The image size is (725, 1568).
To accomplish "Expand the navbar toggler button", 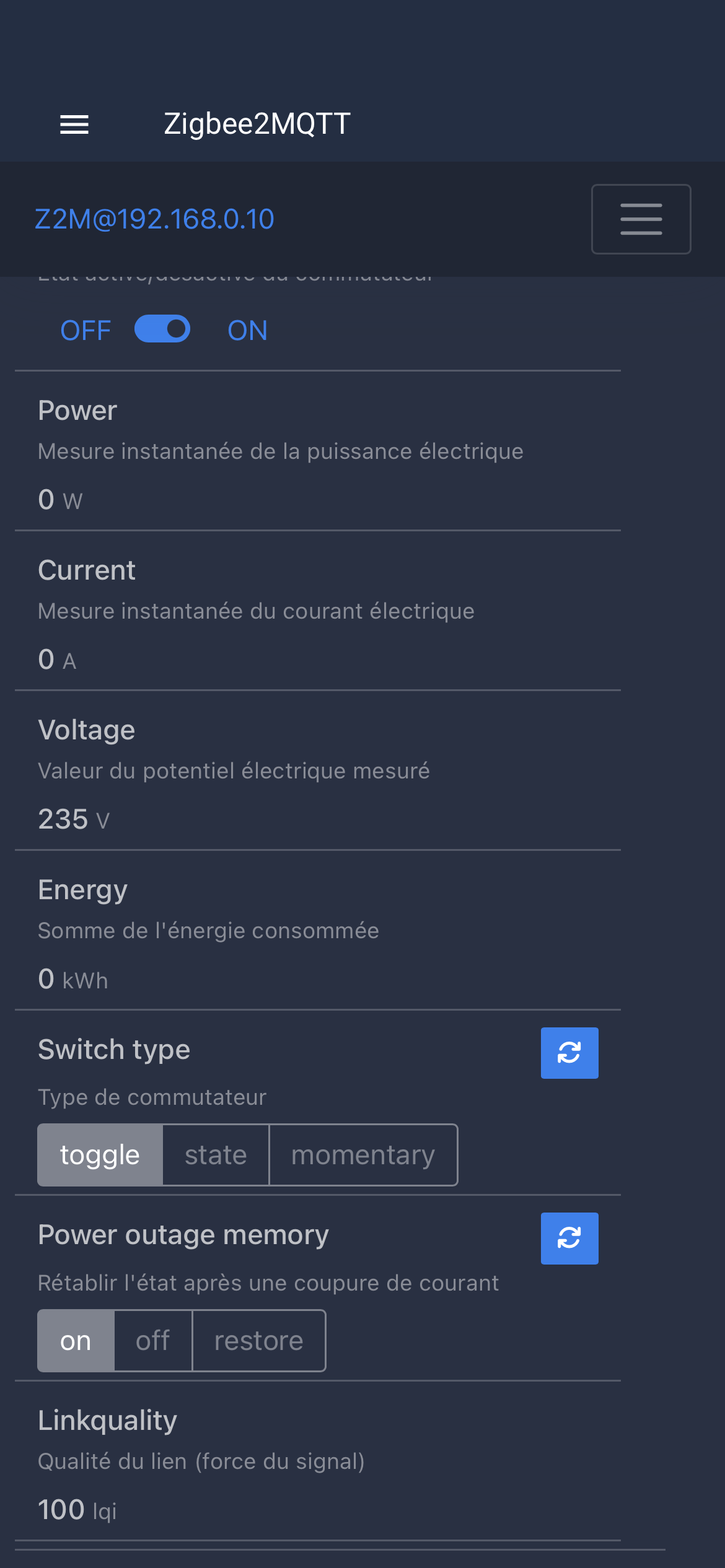I will coord(641,219).
